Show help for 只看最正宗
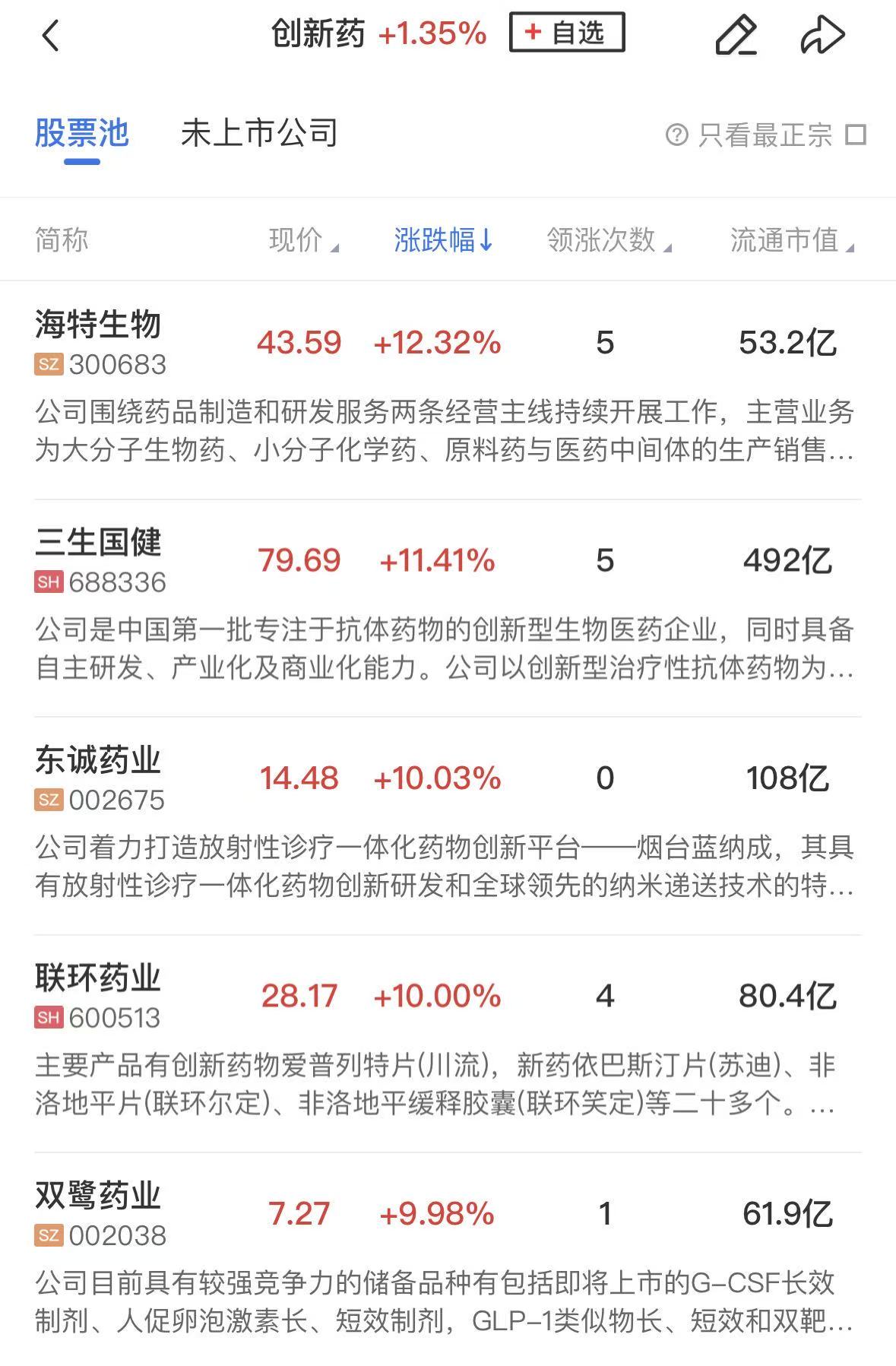896x1366 pixels. 676,135
